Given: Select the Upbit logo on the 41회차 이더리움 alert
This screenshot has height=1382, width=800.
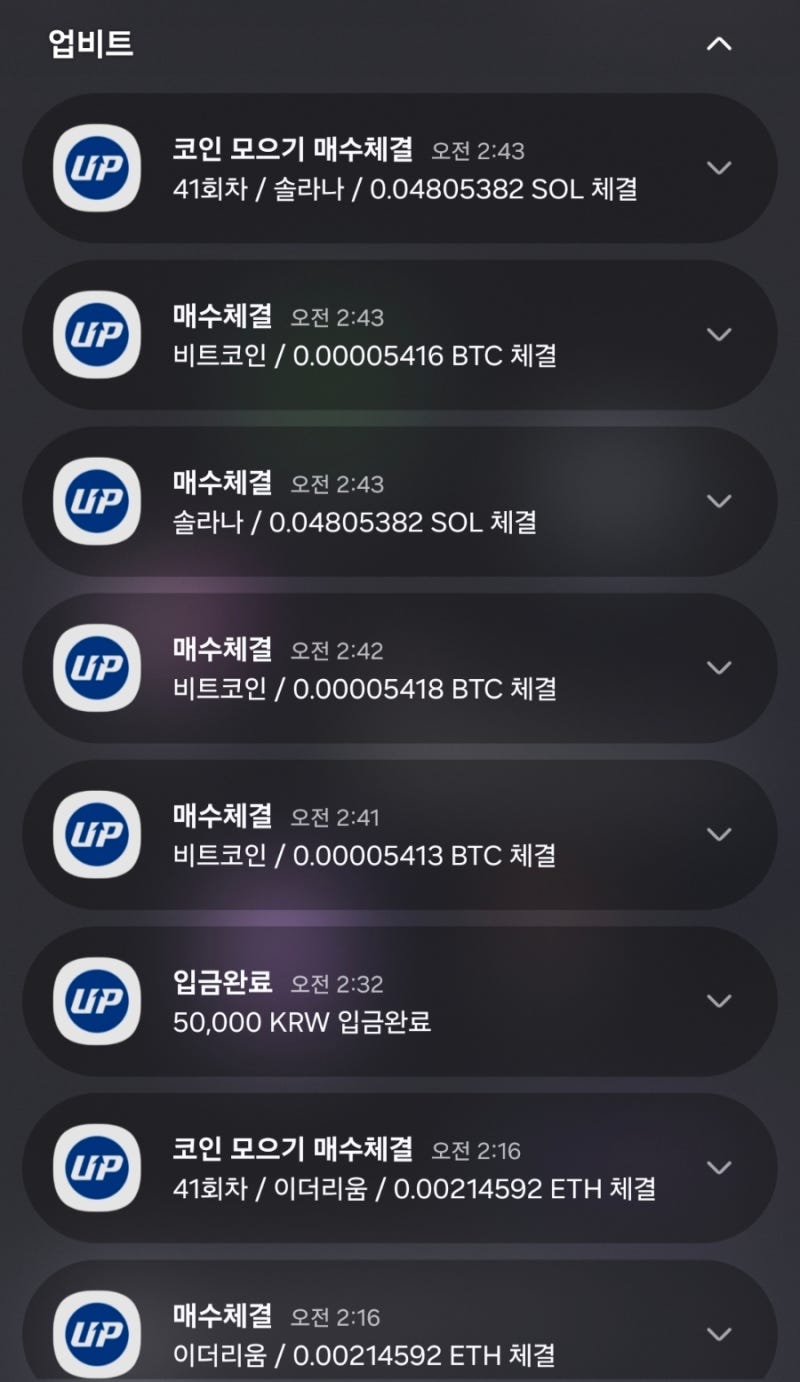Looking at the screenshot, I should point(95,1167).
